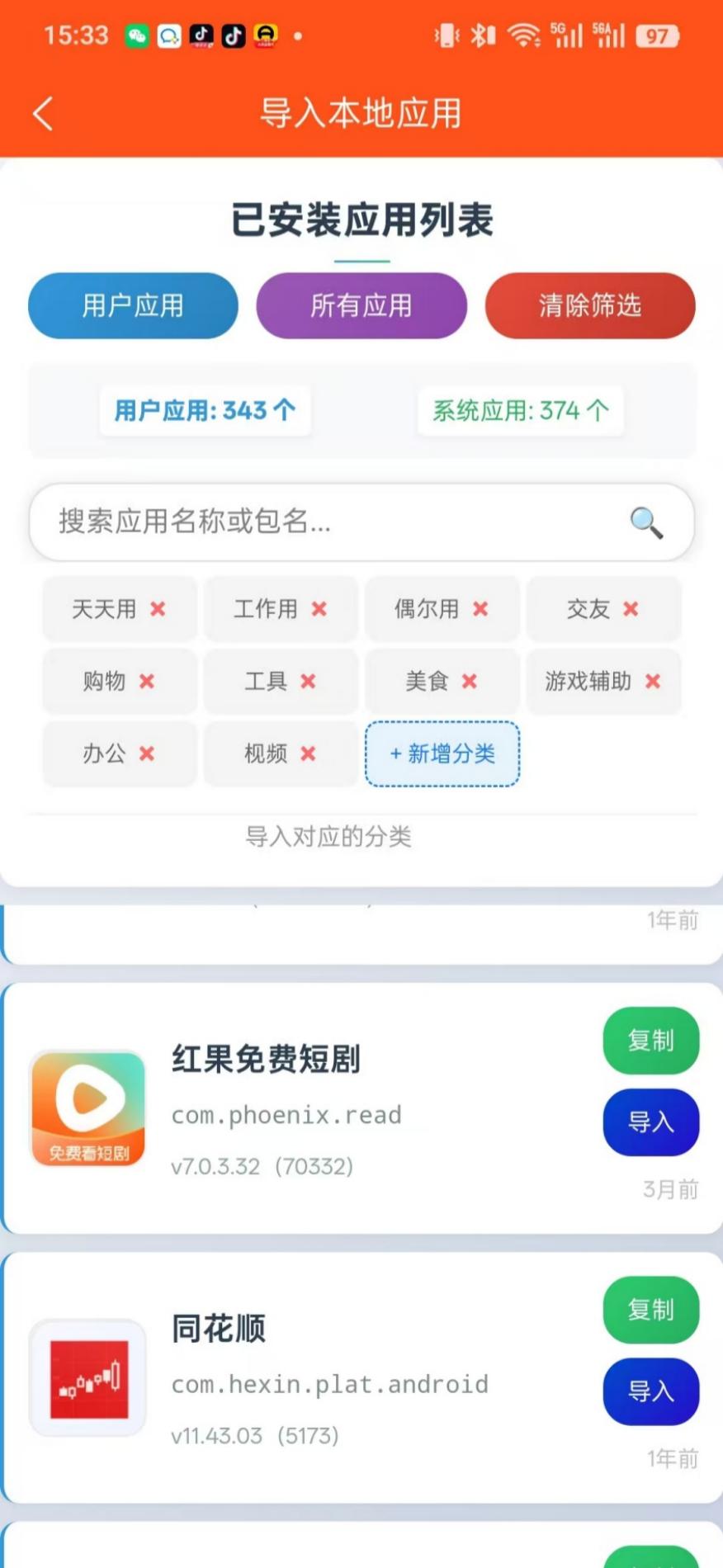Tap the battery indicator showing 97
The image size is (723, 1568).
pos(658,35)
